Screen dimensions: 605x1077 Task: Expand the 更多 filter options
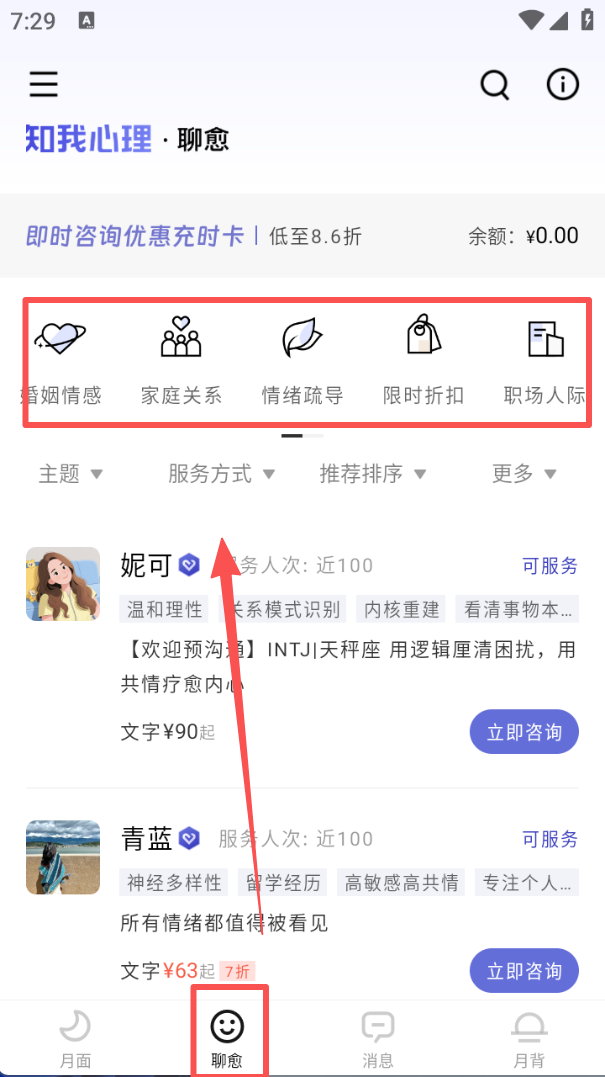[x=524, y=474]
